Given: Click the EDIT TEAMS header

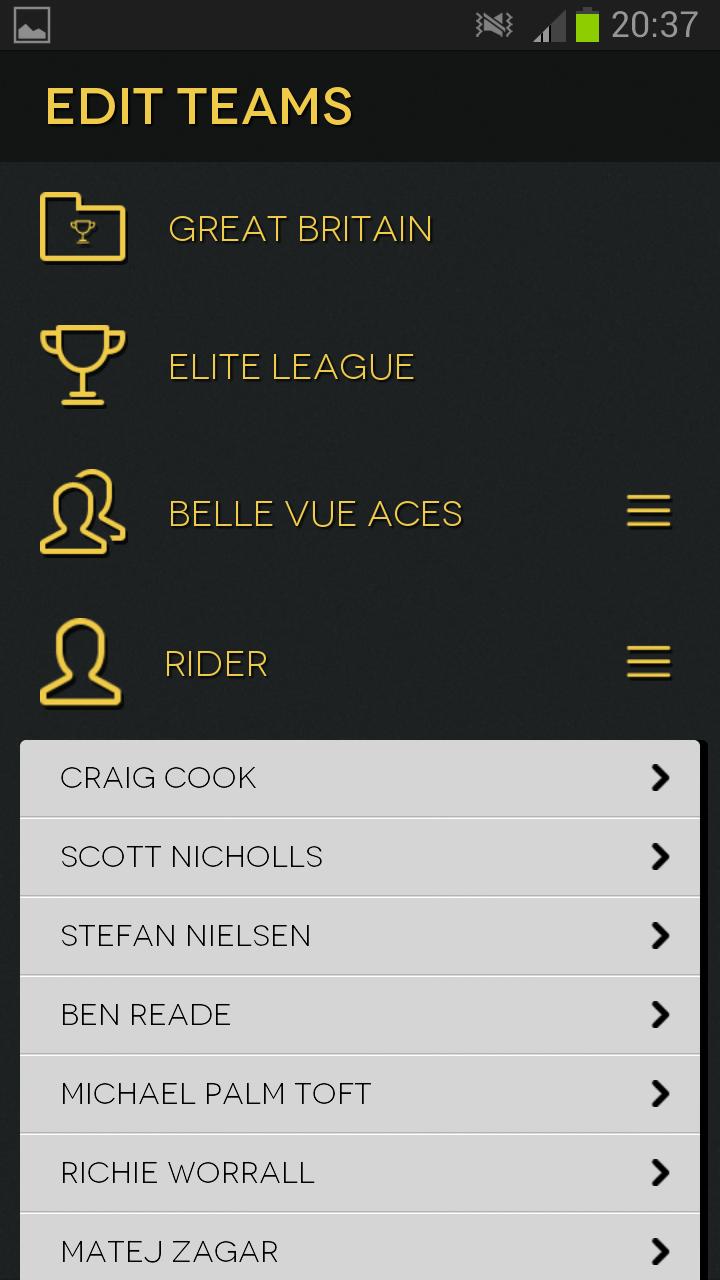Looking at the screenshot, I should click(197, 105).
